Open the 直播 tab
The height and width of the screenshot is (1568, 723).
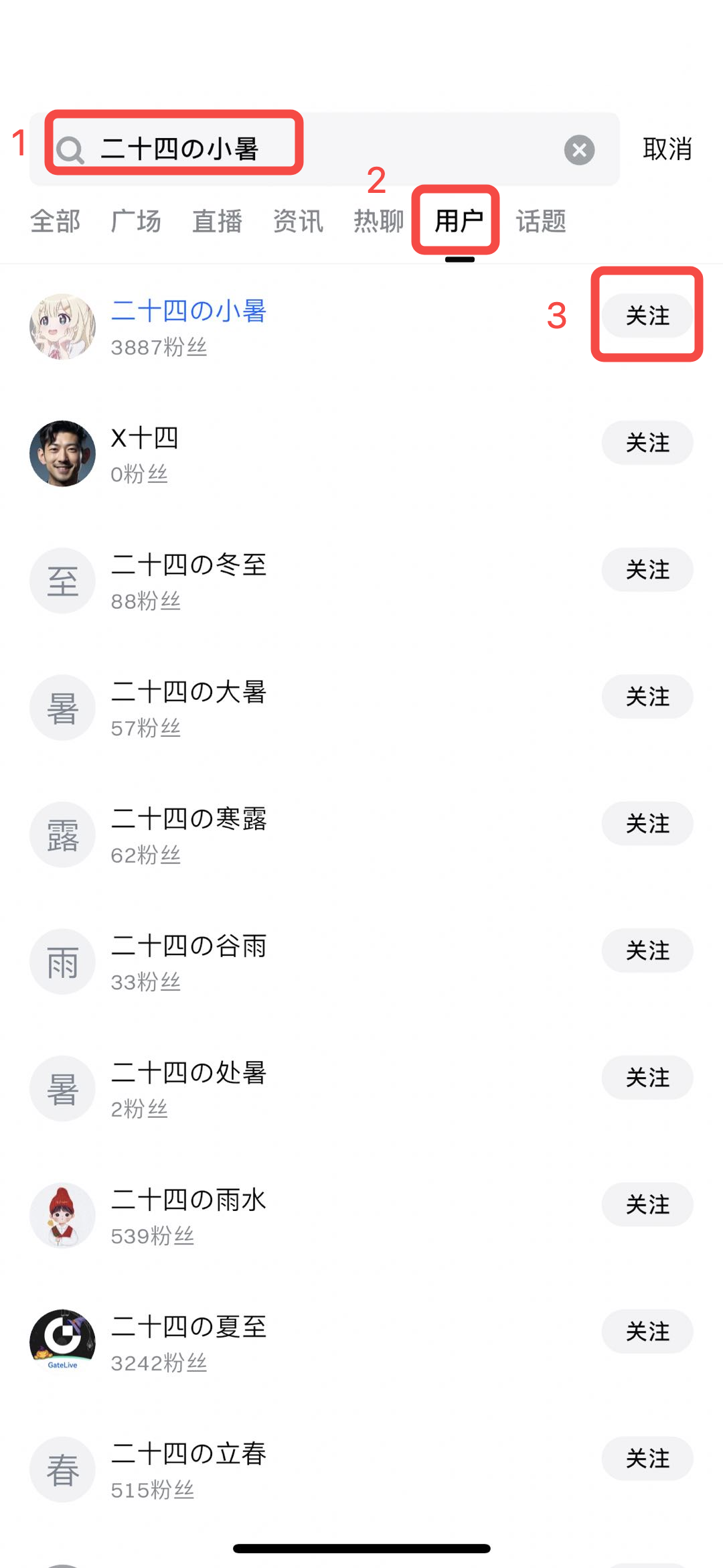coord(217,221)
